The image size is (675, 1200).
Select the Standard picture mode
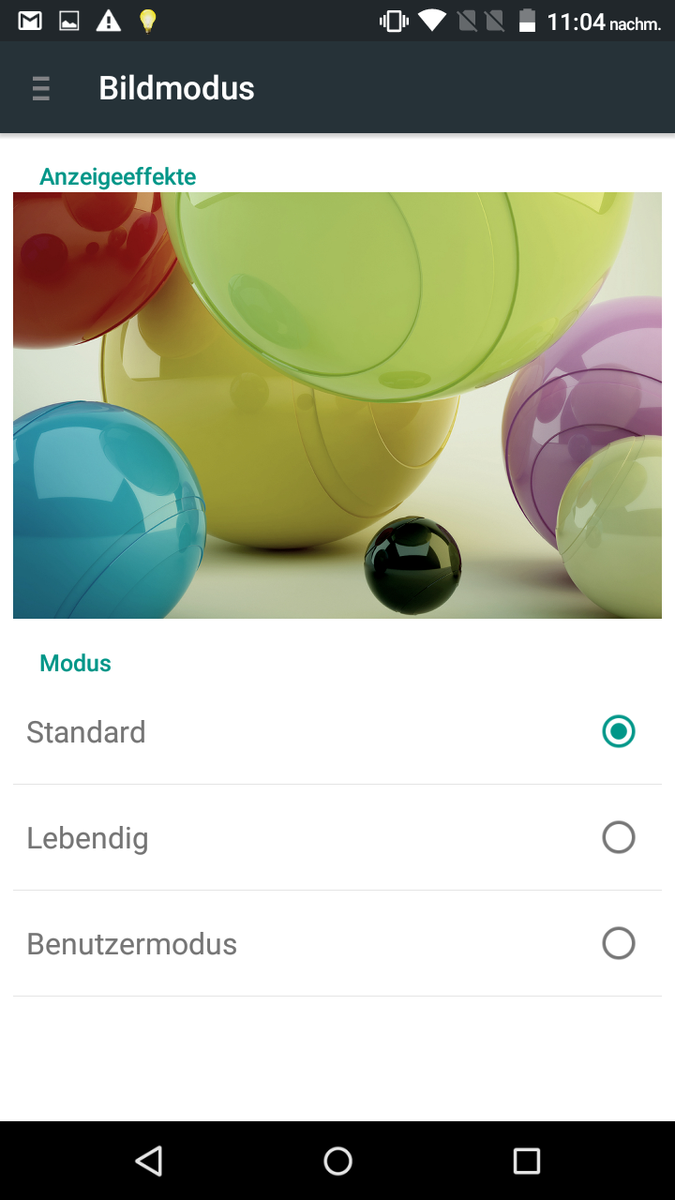pyautogui.click(x=618, y=732)
